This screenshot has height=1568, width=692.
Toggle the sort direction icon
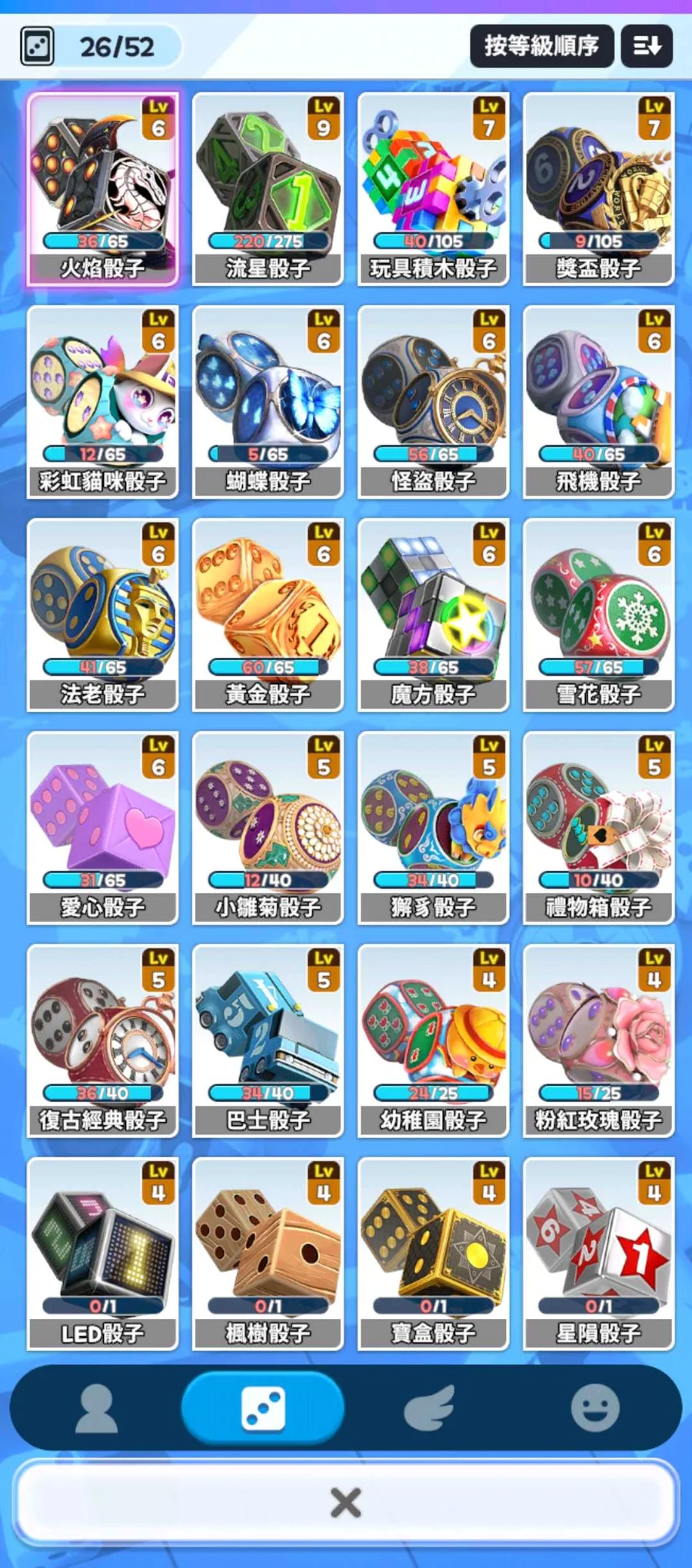(x=647, y=46)
